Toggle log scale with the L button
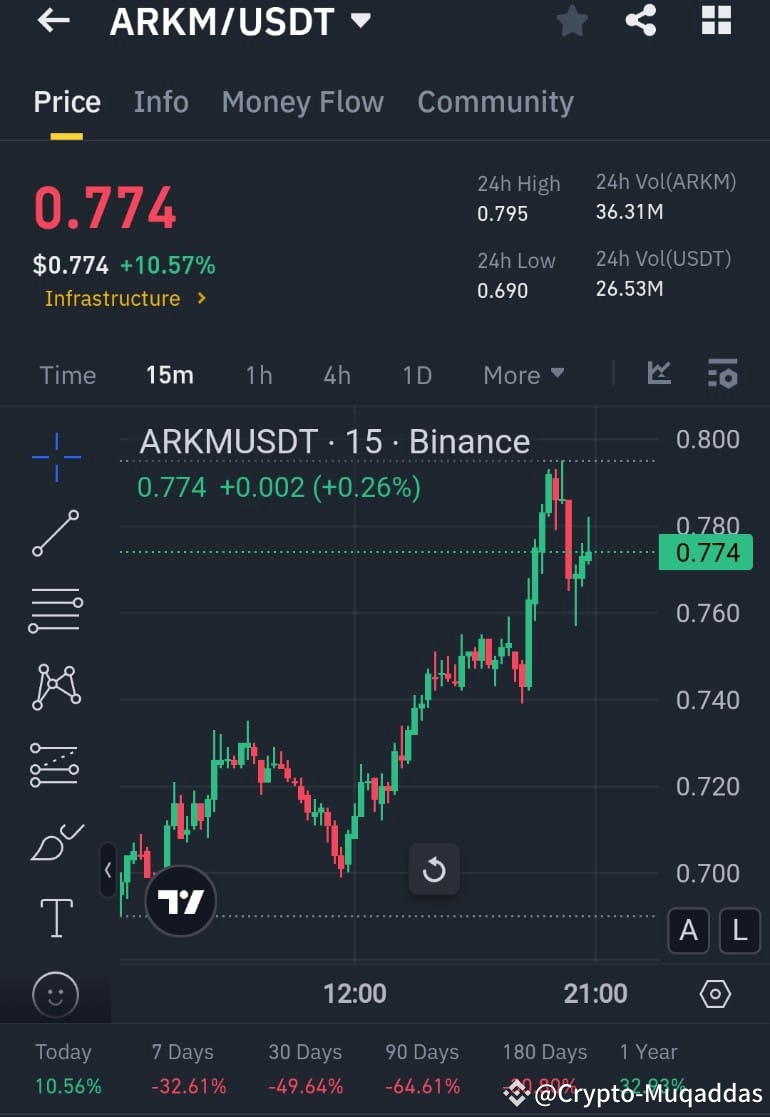 [x=740, y=930]
